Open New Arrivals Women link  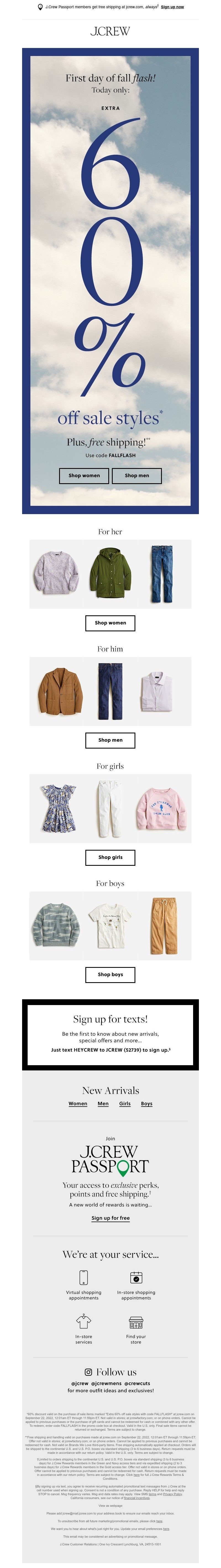coord(78,1104)
